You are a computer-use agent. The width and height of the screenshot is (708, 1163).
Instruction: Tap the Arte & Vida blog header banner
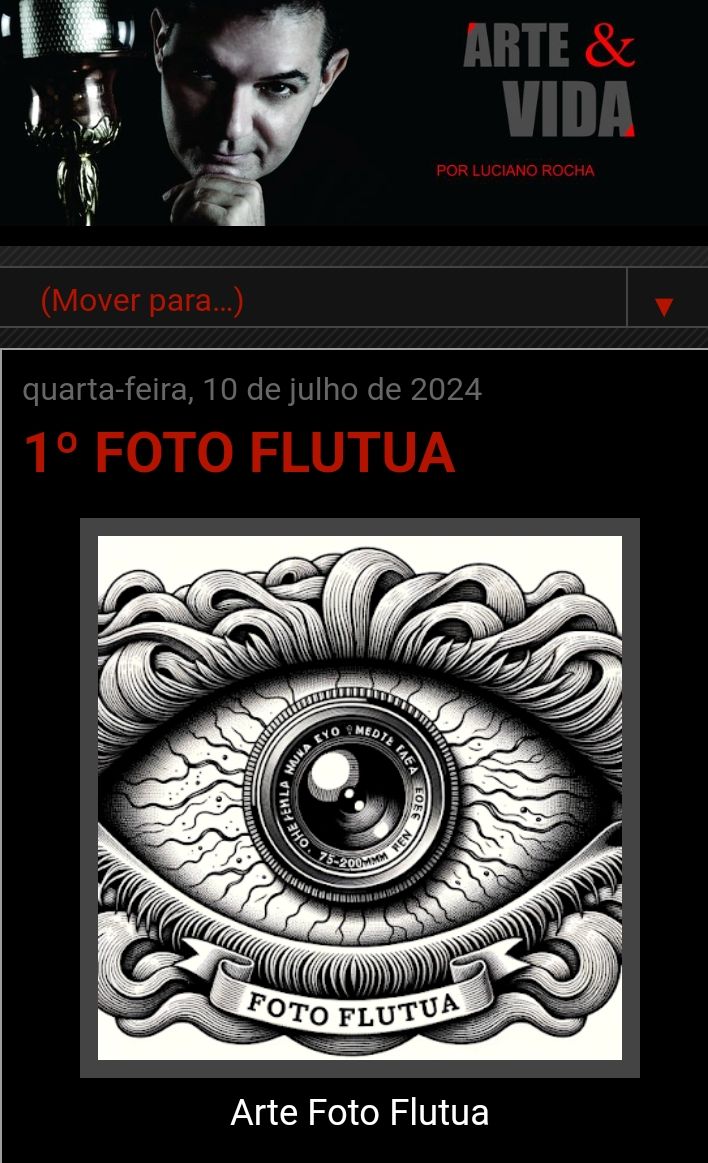353,113
